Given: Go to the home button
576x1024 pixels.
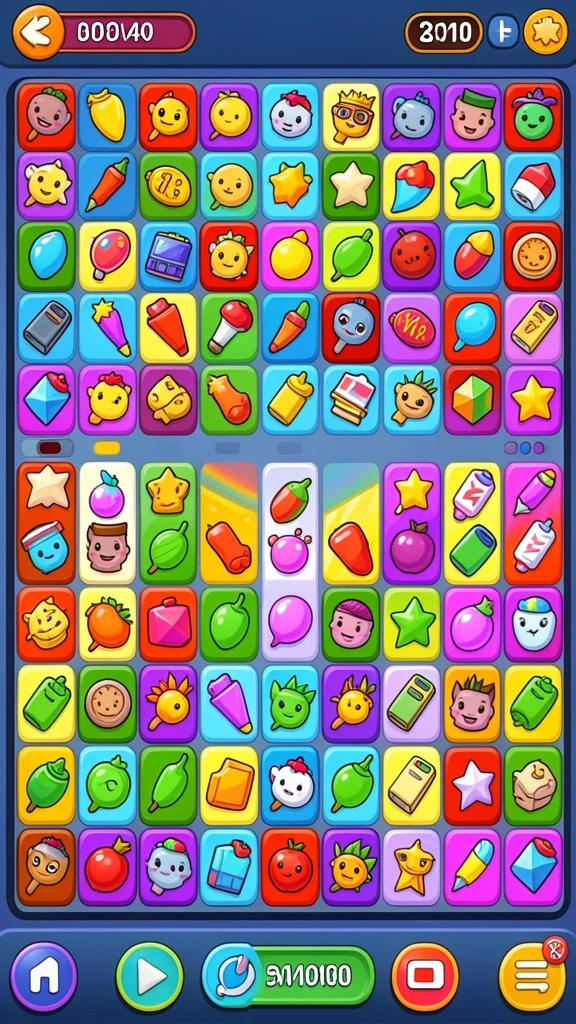Looking at the screenshot, I should click(x=44, y=976).
